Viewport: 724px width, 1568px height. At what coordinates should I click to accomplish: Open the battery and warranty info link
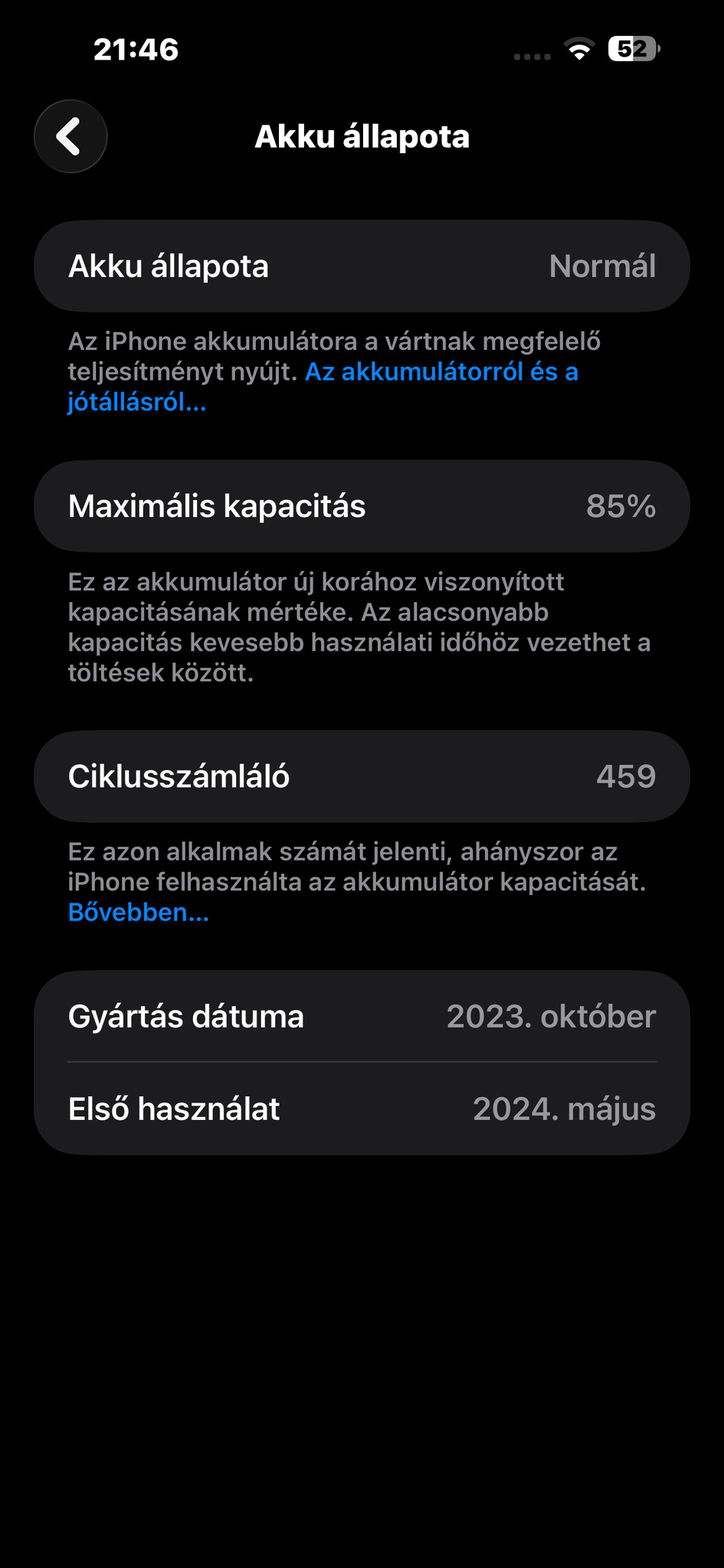pos(441,373)
